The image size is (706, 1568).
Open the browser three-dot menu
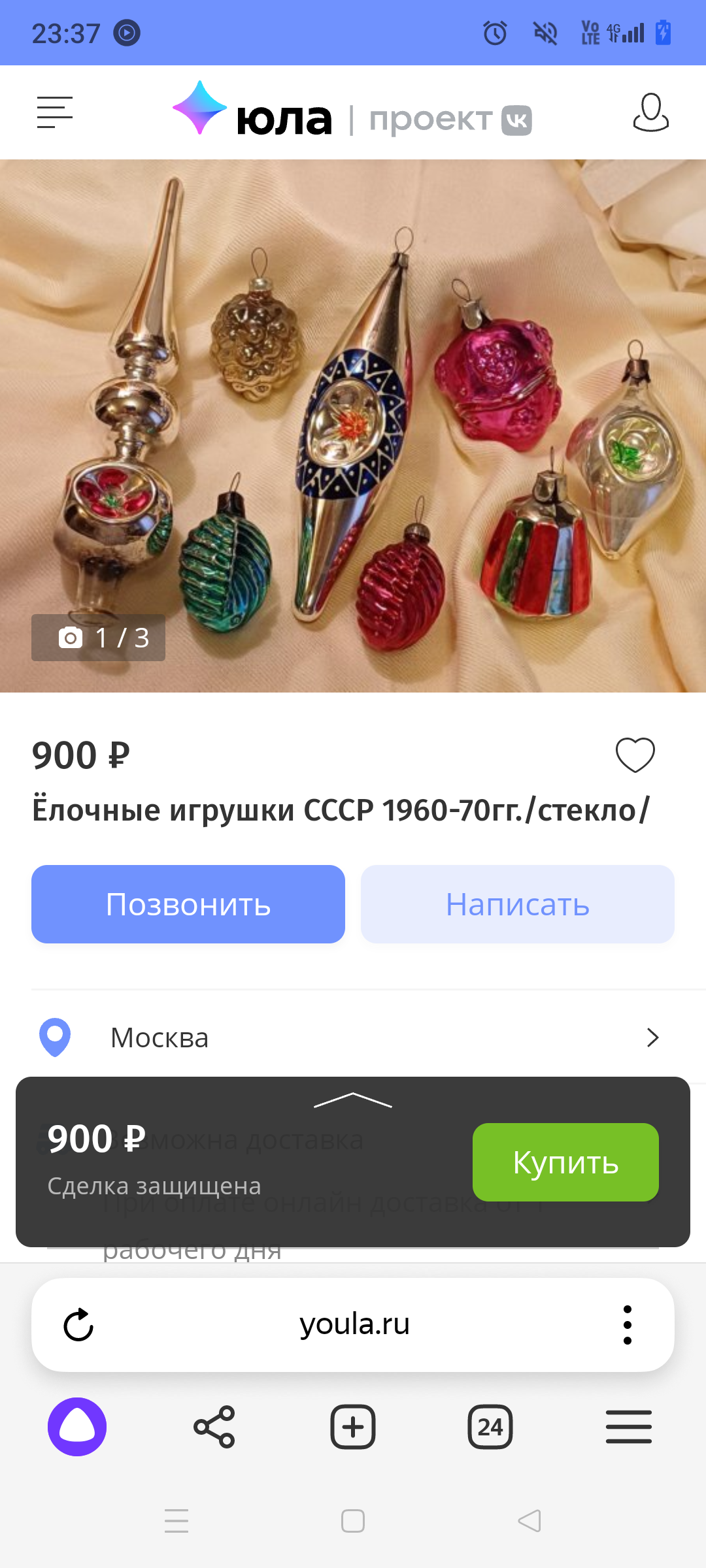(x=627, y=1325)
